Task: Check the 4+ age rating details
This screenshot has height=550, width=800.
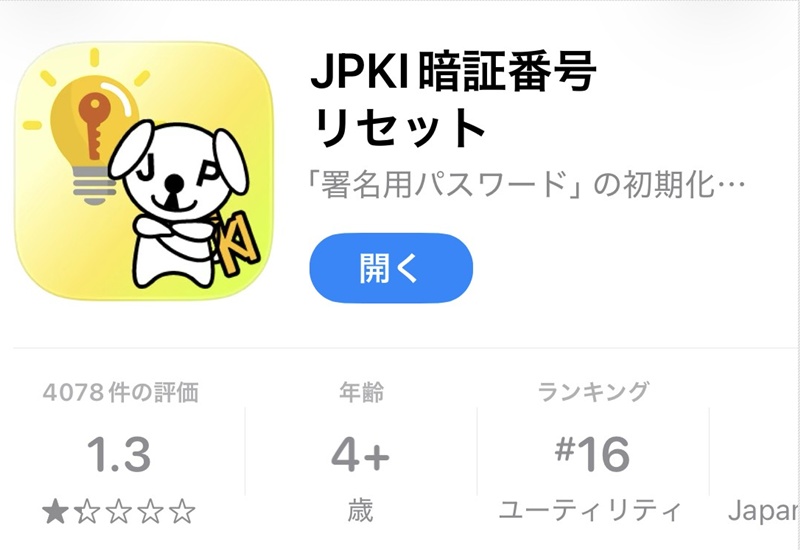Action: [x=360, y=453]
